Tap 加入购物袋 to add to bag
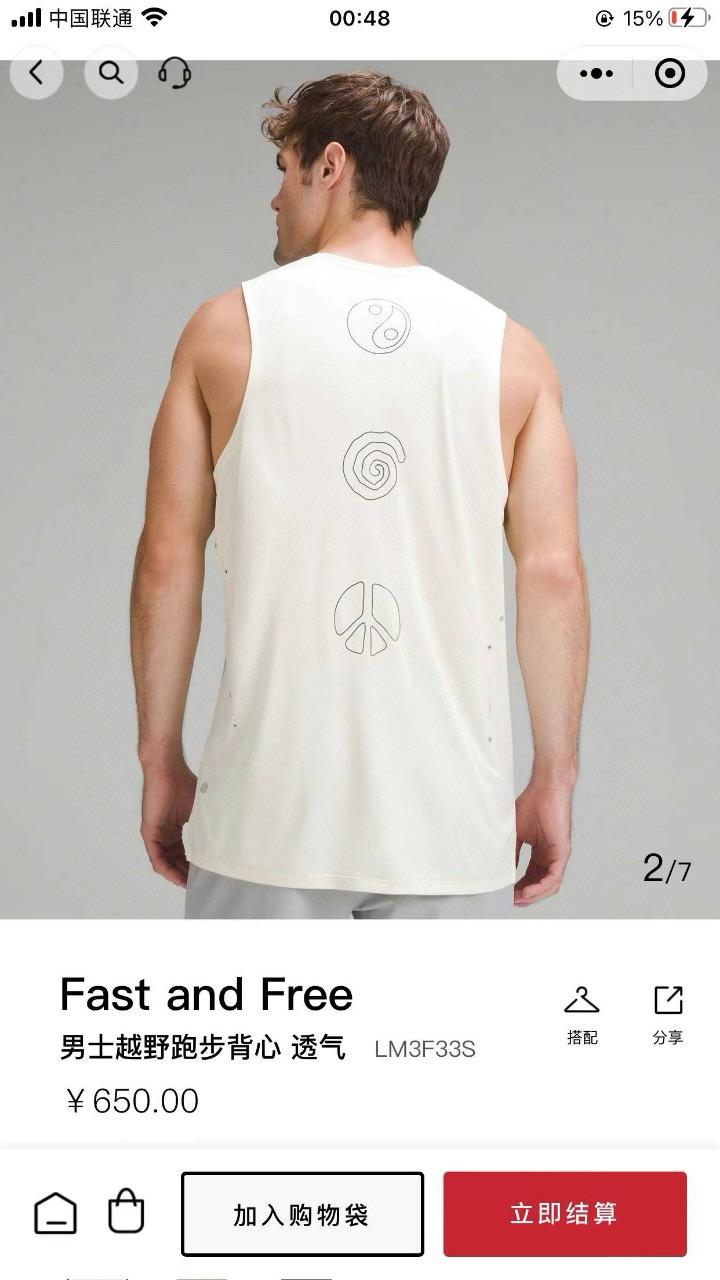 [302, 1214]
